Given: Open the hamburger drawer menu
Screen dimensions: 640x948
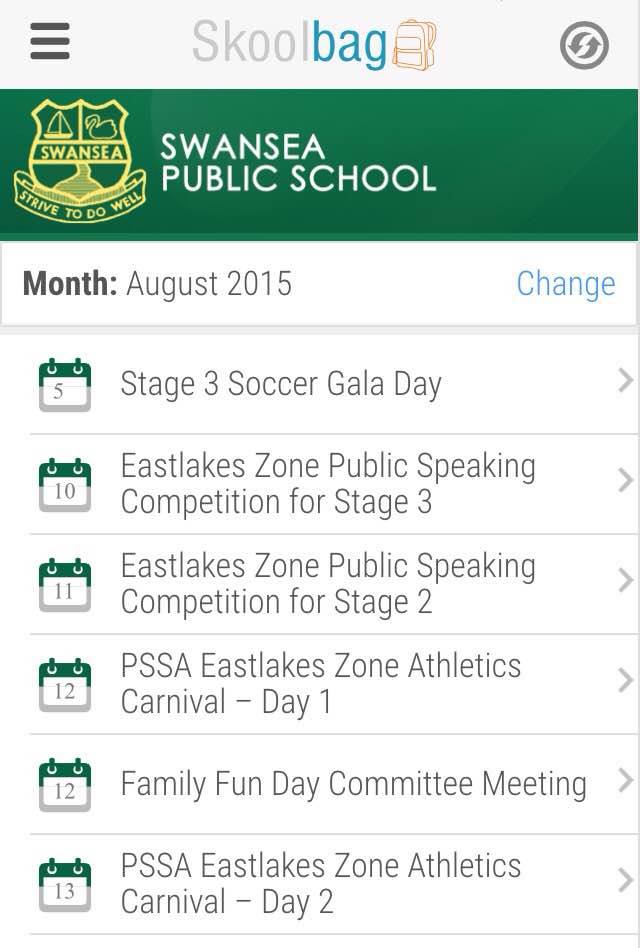Looking at the screenshot, I should tap(50, 42).
